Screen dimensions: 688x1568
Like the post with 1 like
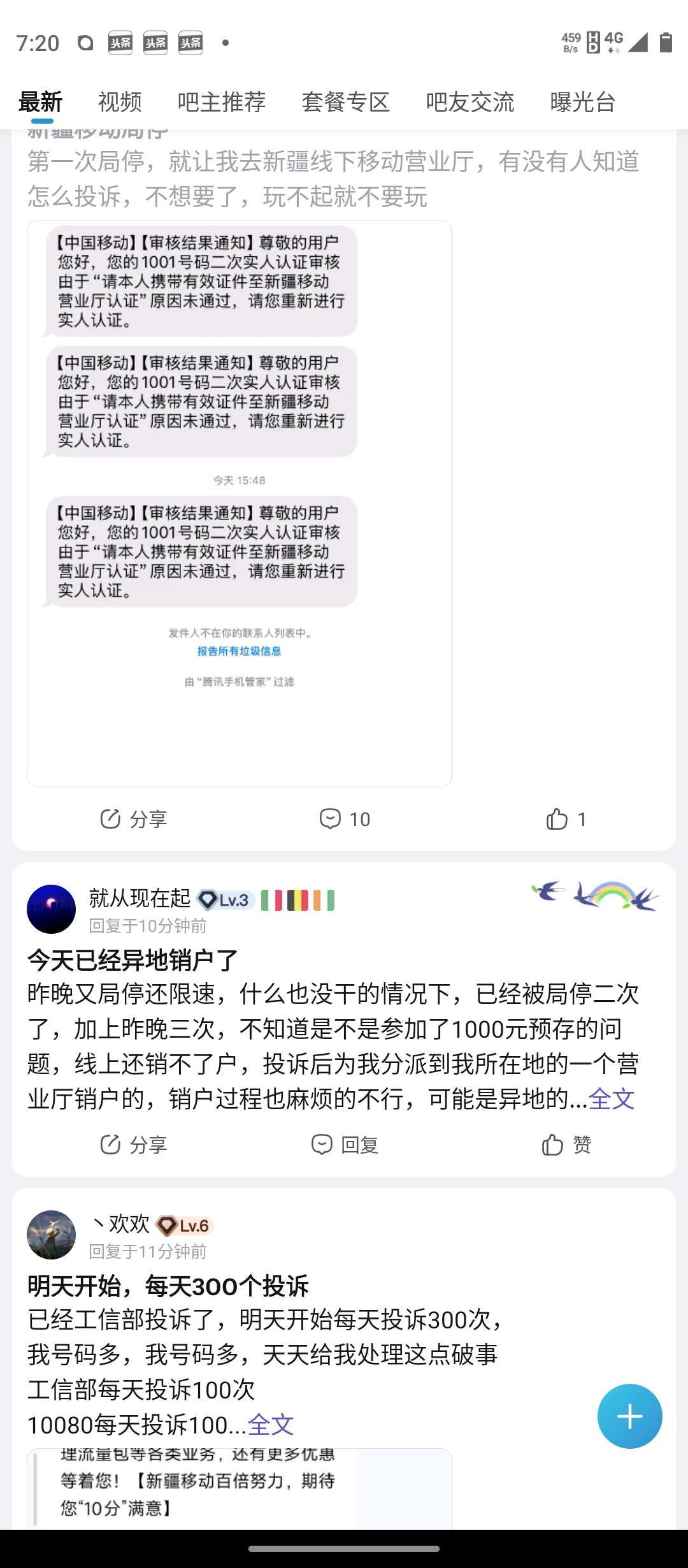coord(566,819)
